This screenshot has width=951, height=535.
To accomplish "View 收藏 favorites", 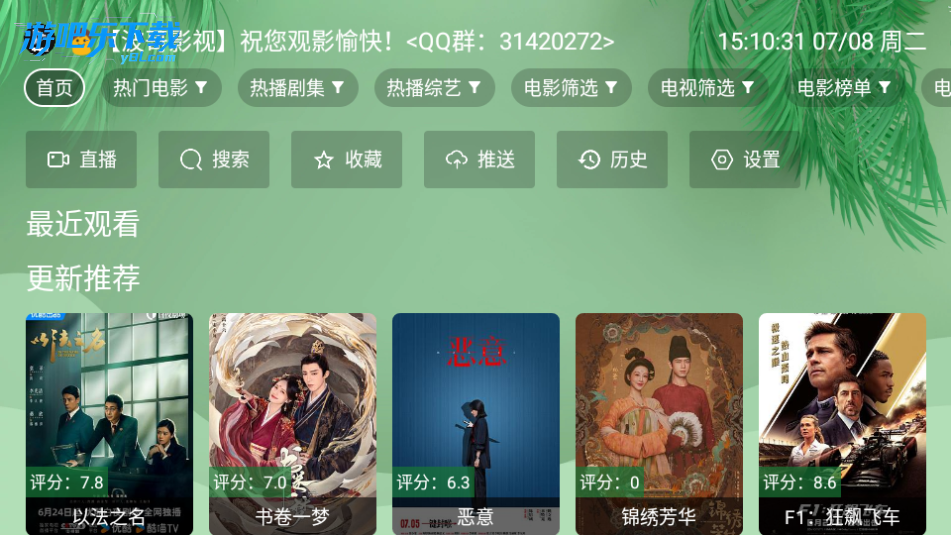I will (347, 159).
